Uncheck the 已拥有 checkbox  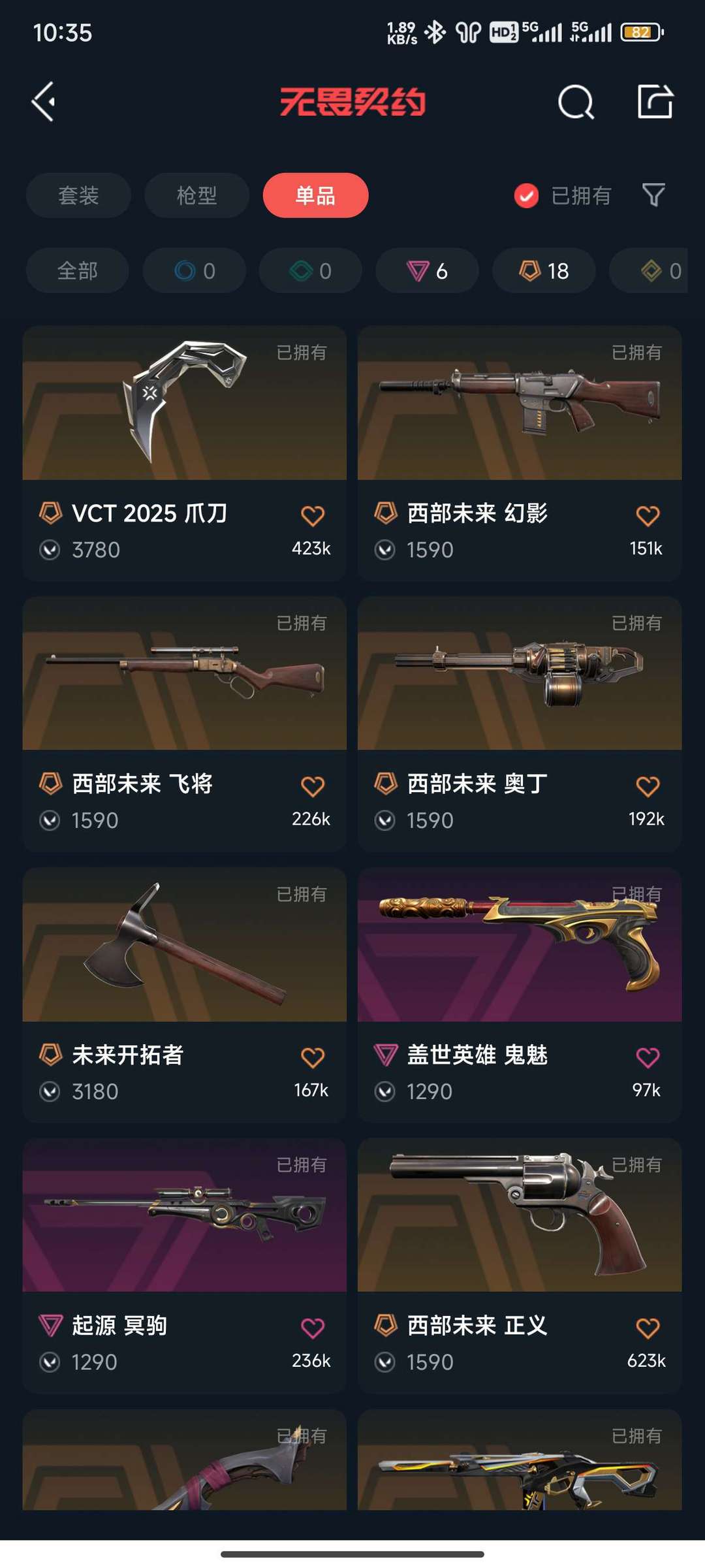(x=526, y=195)
